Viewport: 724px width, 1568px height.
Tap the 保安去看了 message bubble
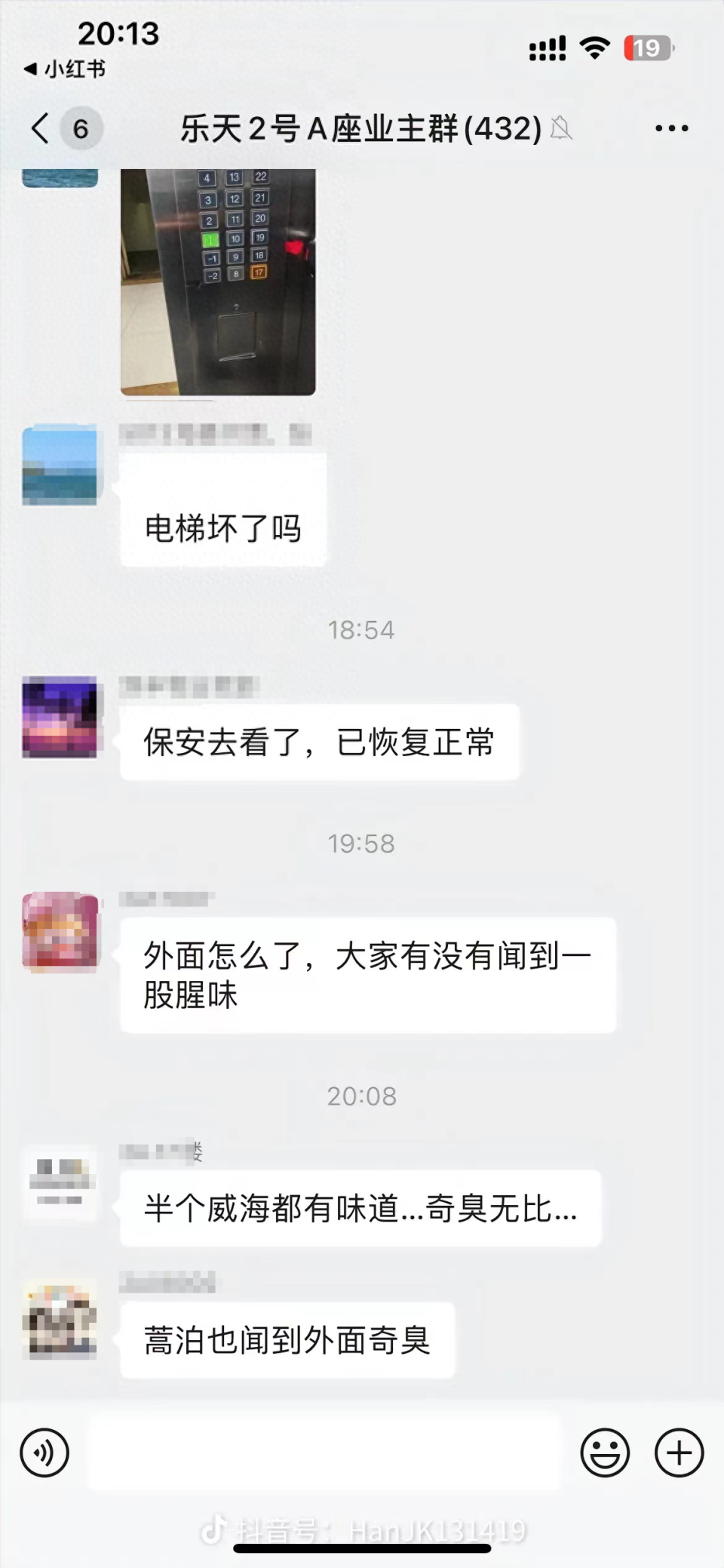319,742
